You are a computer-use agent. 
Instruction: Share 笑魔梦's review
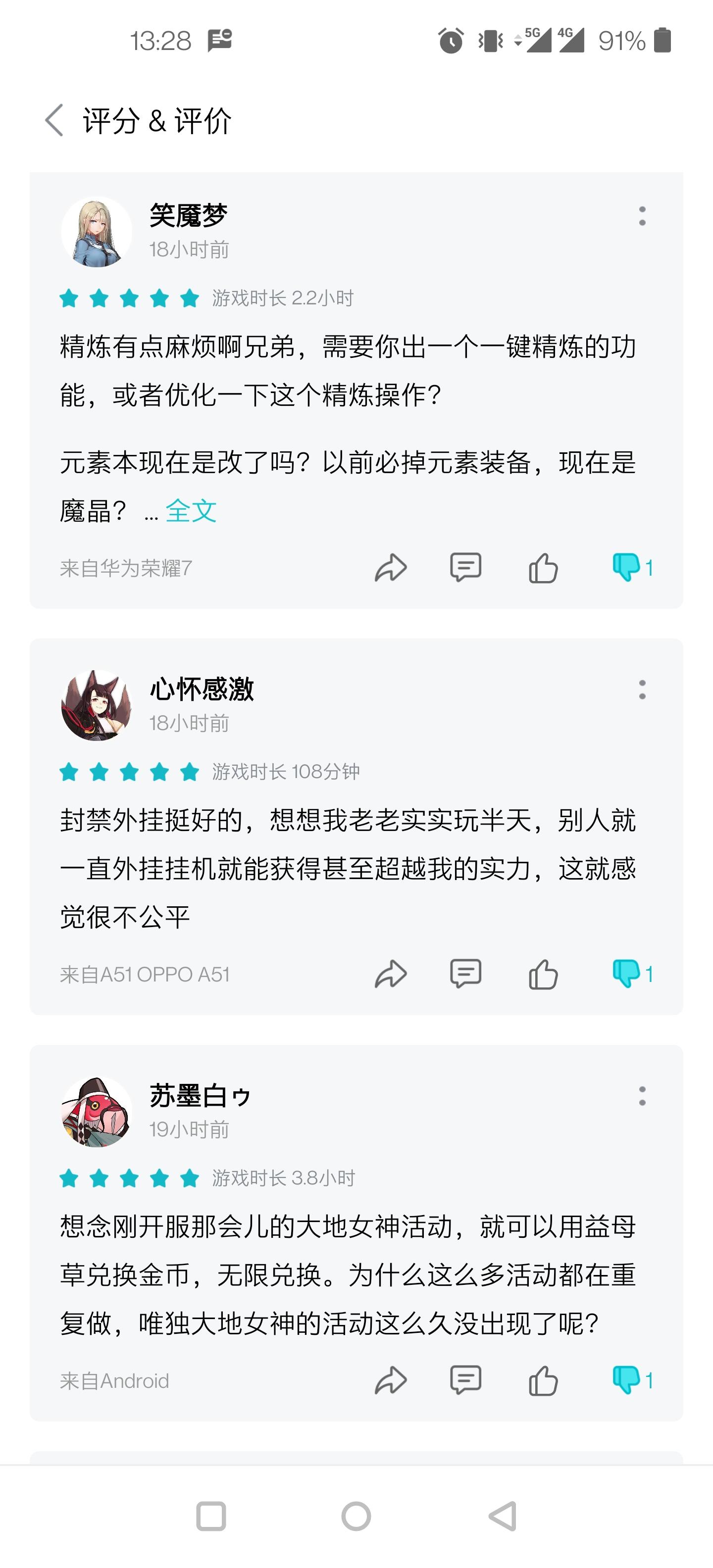coord(390,568)
